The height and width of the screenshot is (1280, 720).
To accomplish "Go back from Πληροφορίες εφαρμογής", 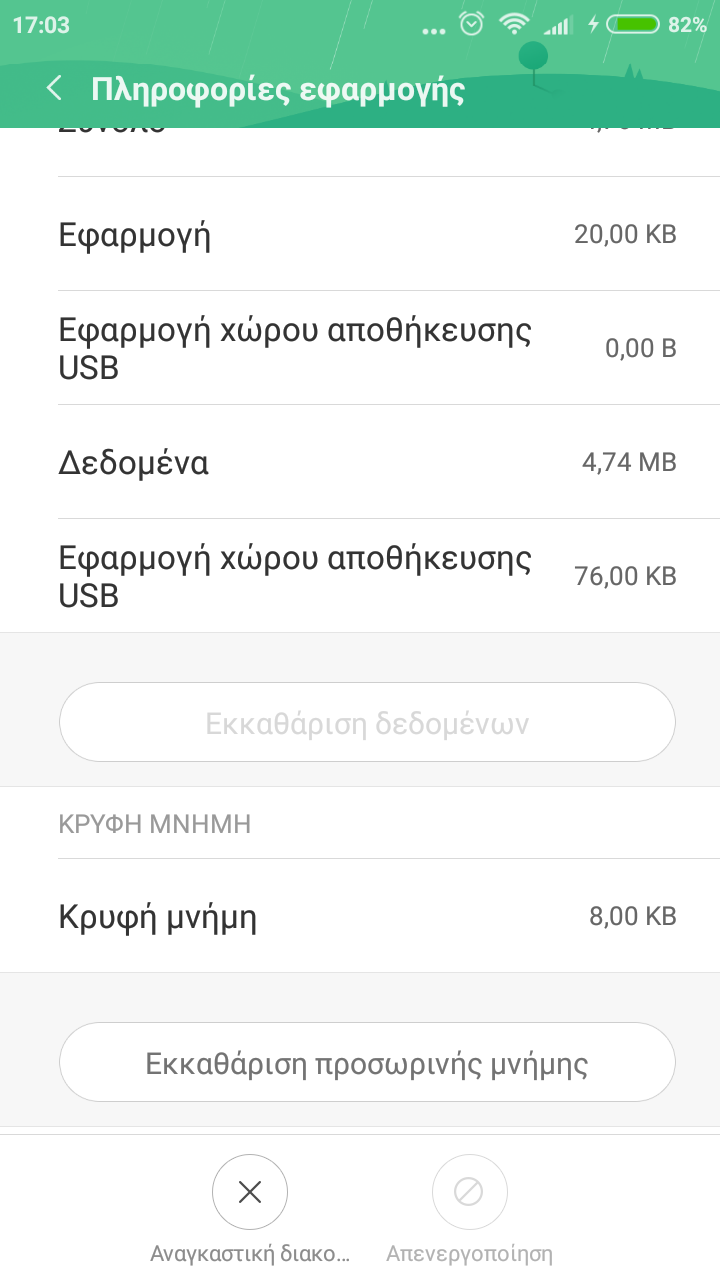I will click(54, 89).
